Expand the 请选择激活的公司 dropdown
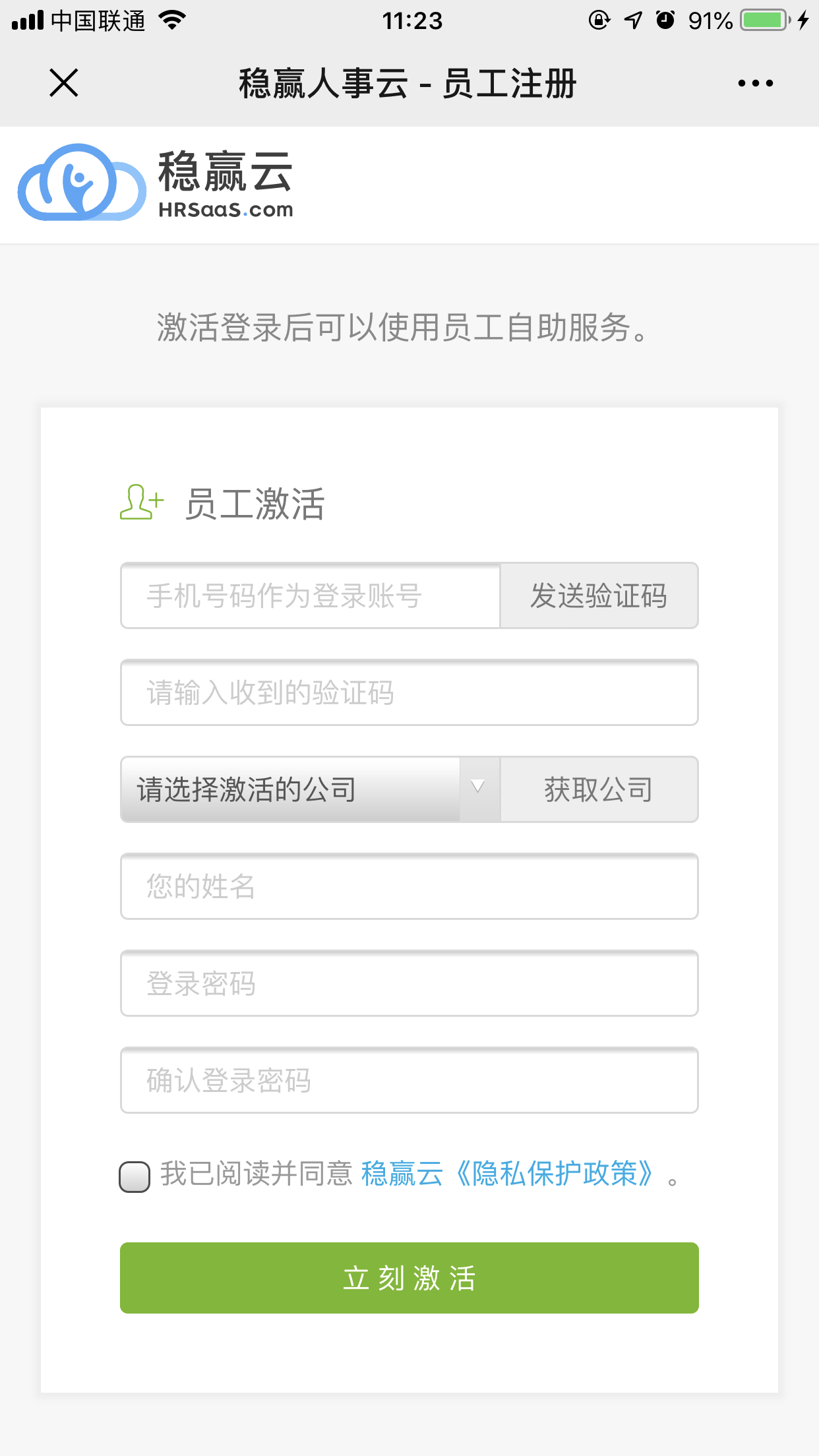The height and width of the screenshot is (1456, 819). click(311, 789)
